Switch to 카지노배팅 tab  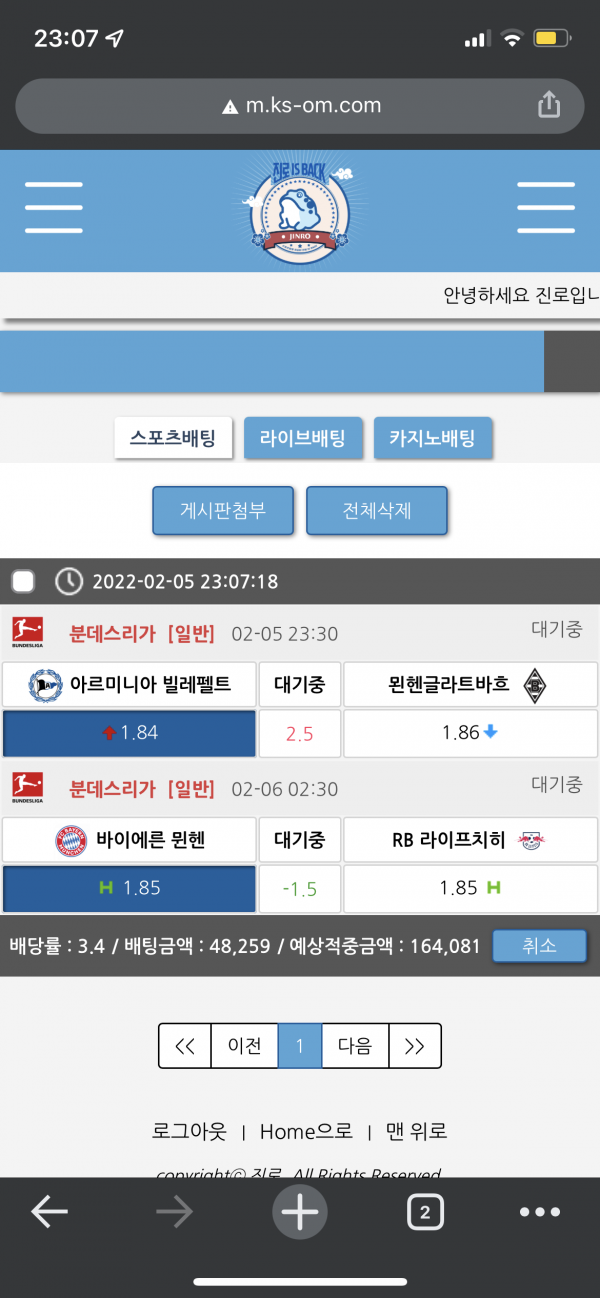point(432,438)
